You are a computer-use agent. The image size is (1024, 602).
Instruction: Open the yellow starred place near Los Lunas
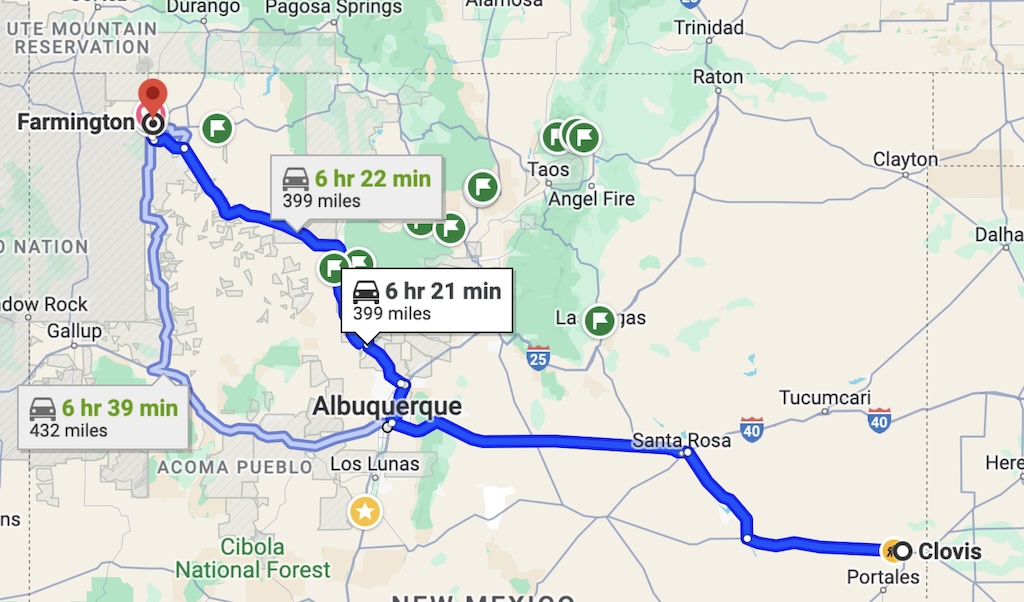[364, 512]
